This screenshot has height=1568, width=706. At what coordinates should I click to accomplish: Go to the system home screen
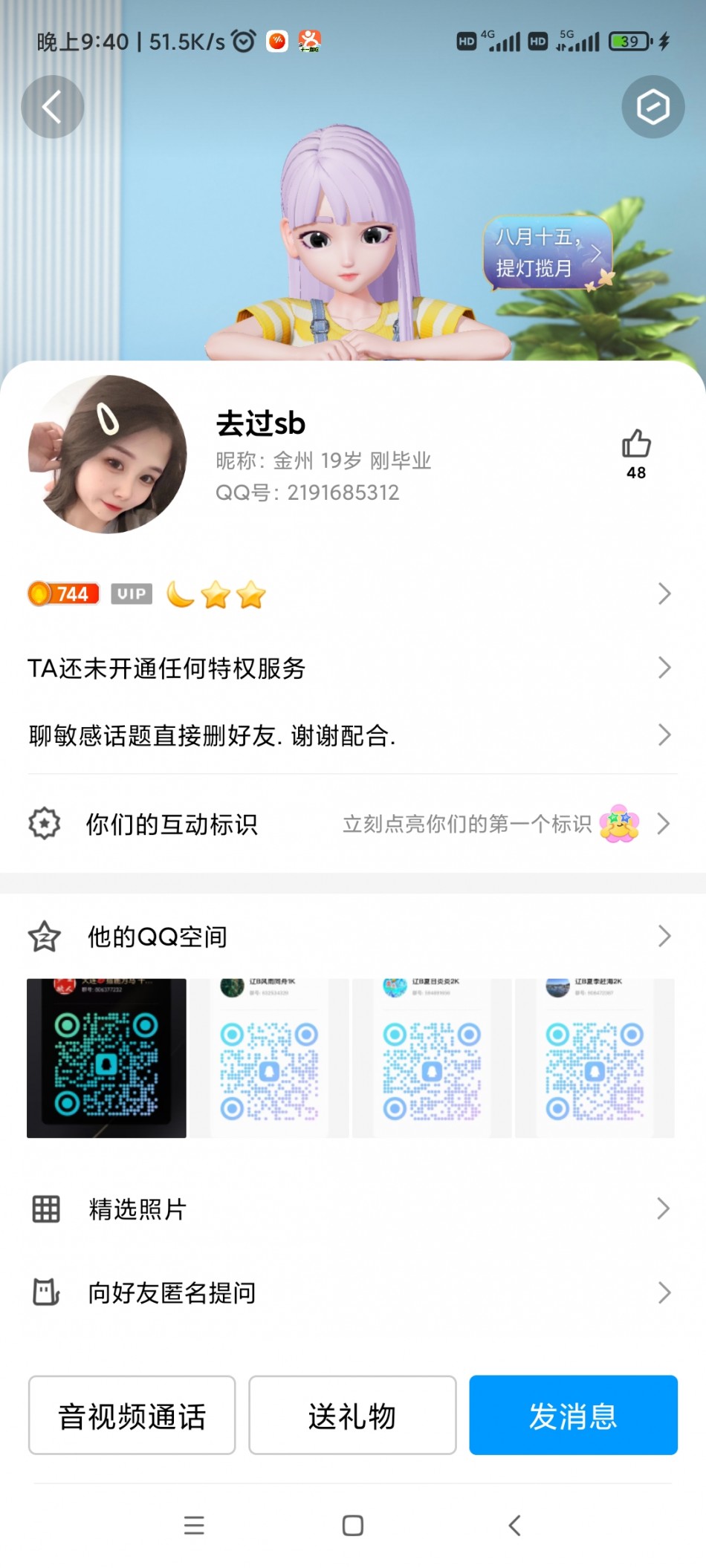coord(352,1526)
